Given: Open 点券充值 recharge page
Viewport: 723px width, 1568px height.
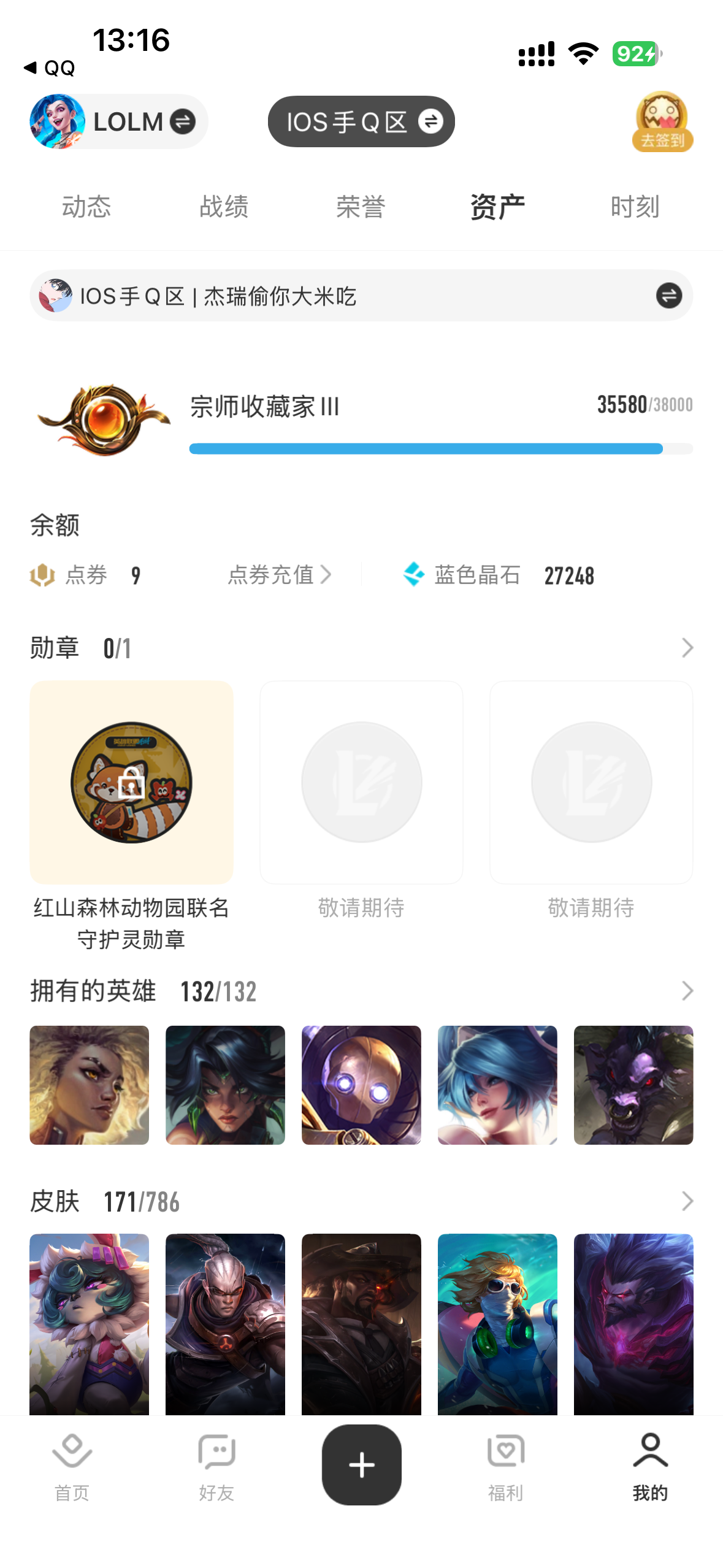Looking at the screenshot, I should click(x=279, y=575).
